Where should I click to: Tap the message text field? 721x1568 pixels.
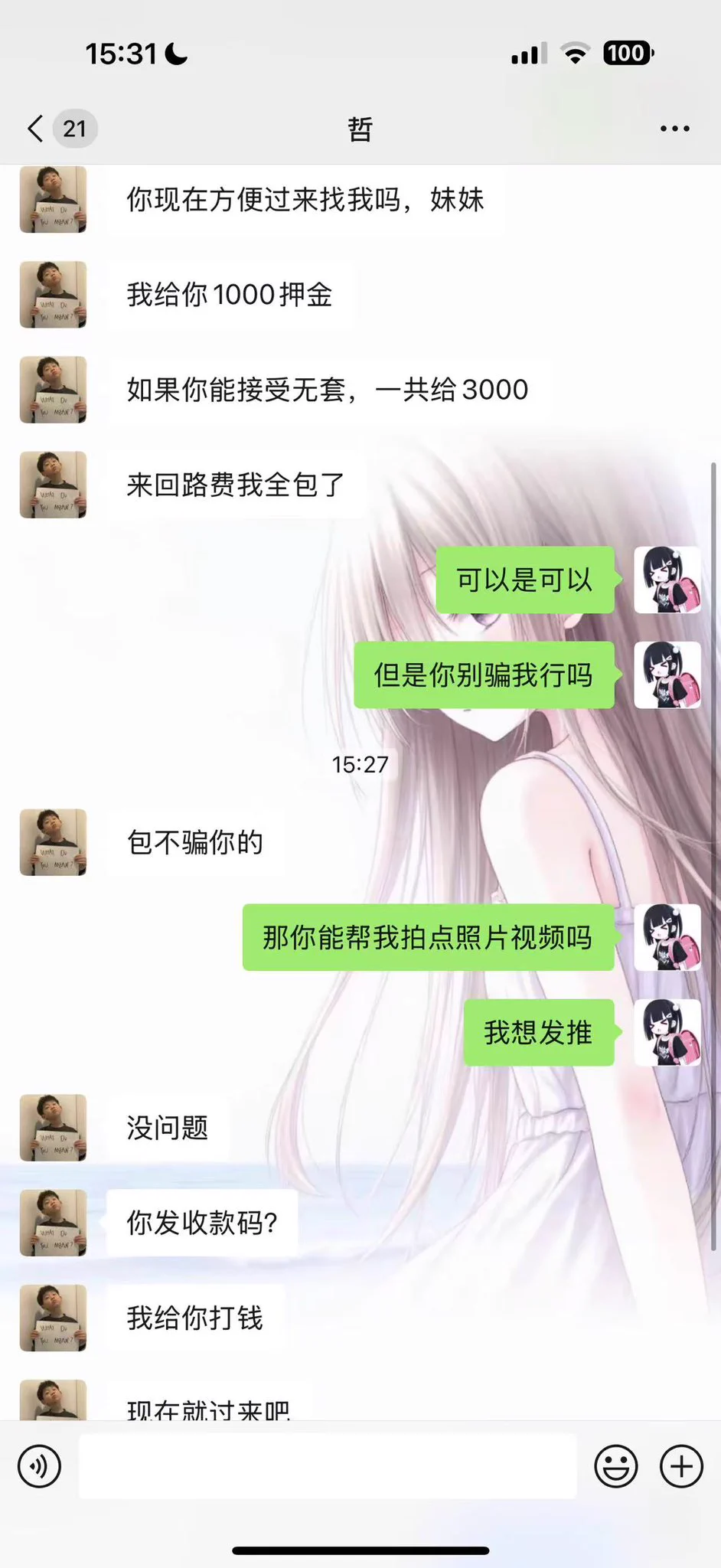pyautogui.click(x=328, y=1466)
